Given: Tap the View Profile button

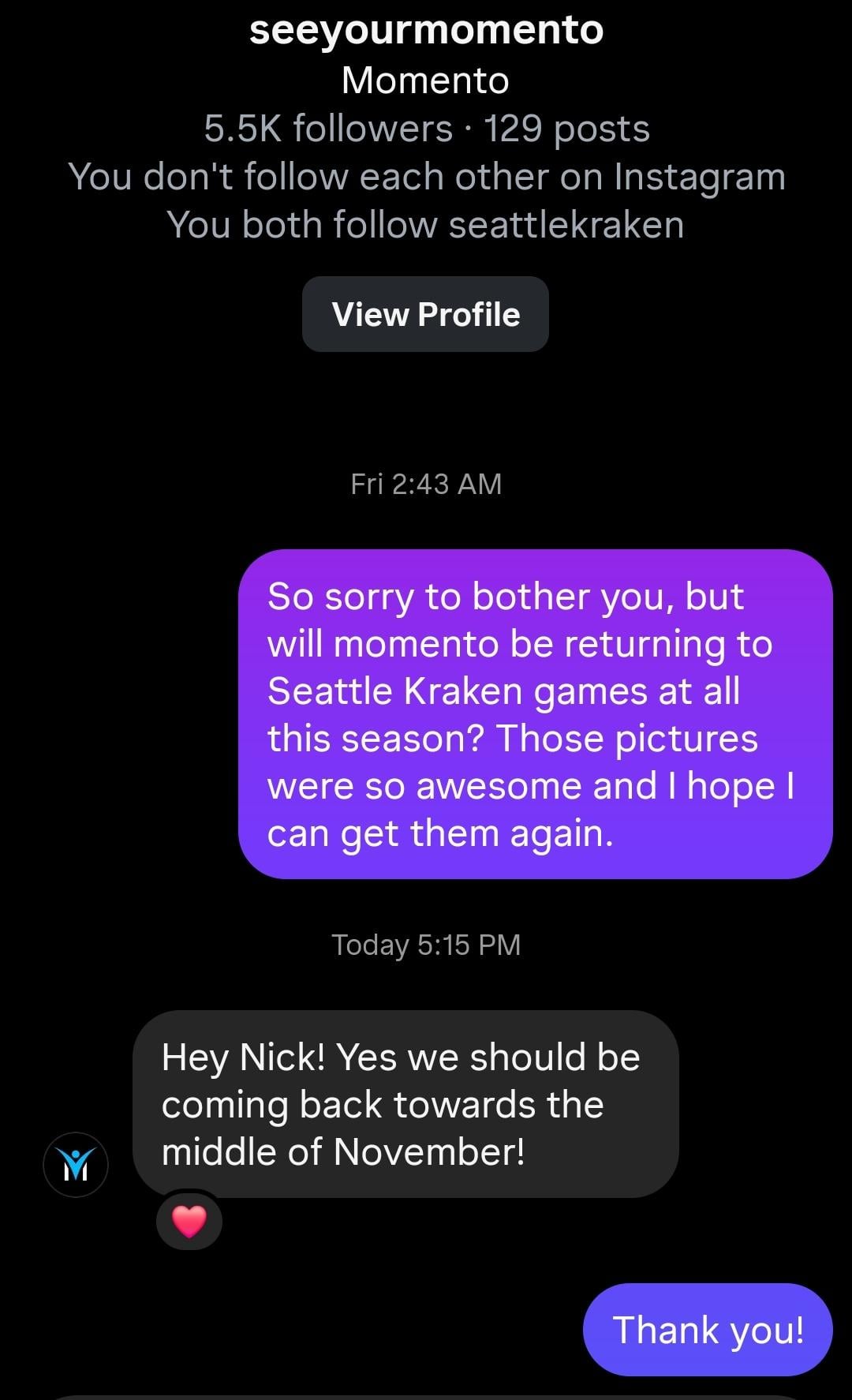Looking at the screenshot, I should 425,314.
